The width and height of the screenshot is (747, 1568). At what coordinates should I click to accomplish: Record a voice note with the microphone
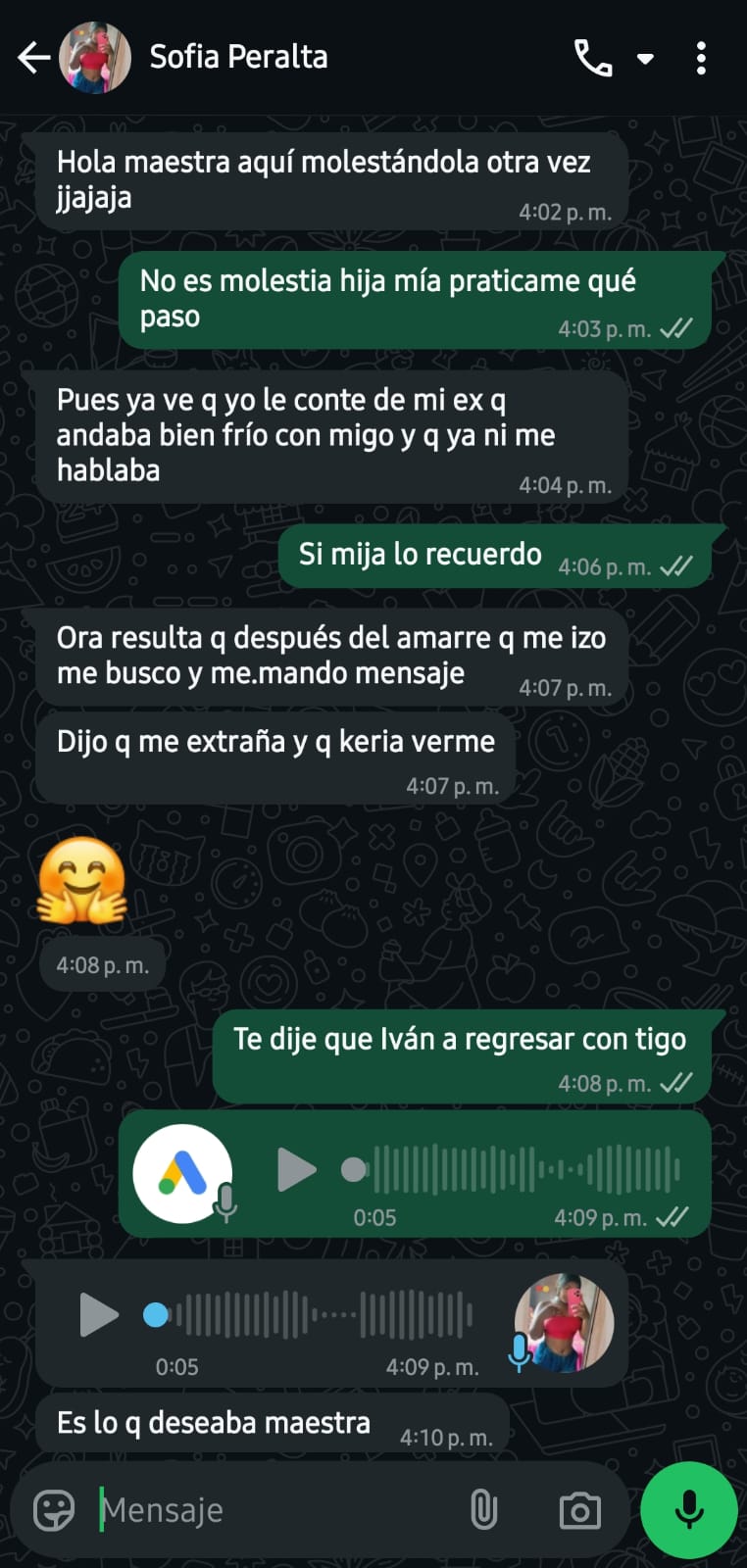[x=689, y=1510]
